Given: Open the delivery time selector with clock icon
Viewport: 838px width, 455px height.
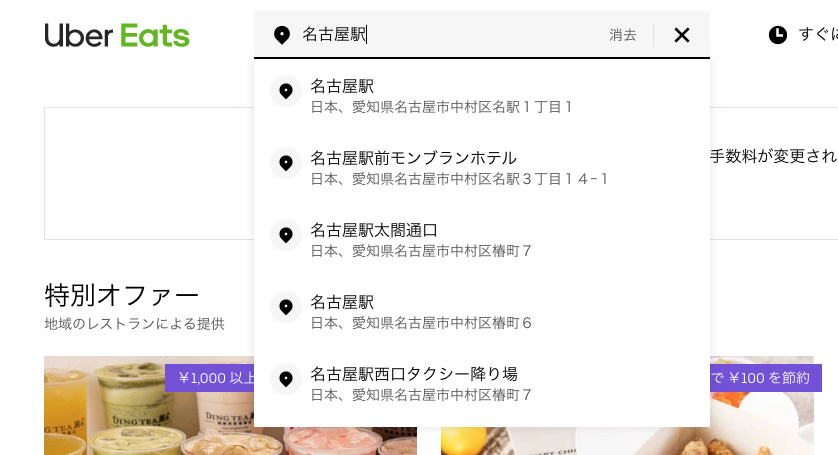Looking at the screenshot, I should click(x=802, y=35).
